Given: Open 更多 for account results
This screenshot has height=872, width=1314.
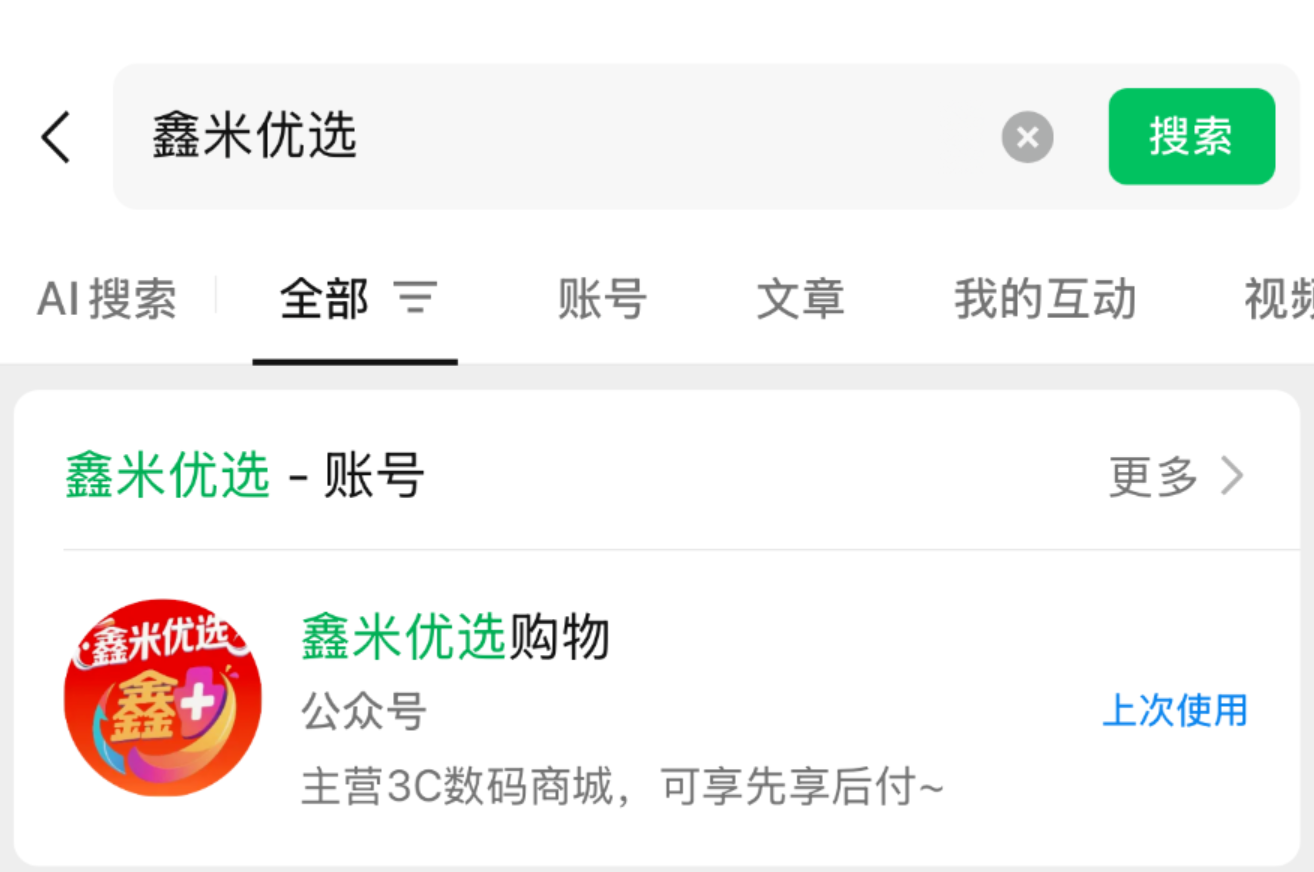Looking at the screenshot, I should point(1175,477).
